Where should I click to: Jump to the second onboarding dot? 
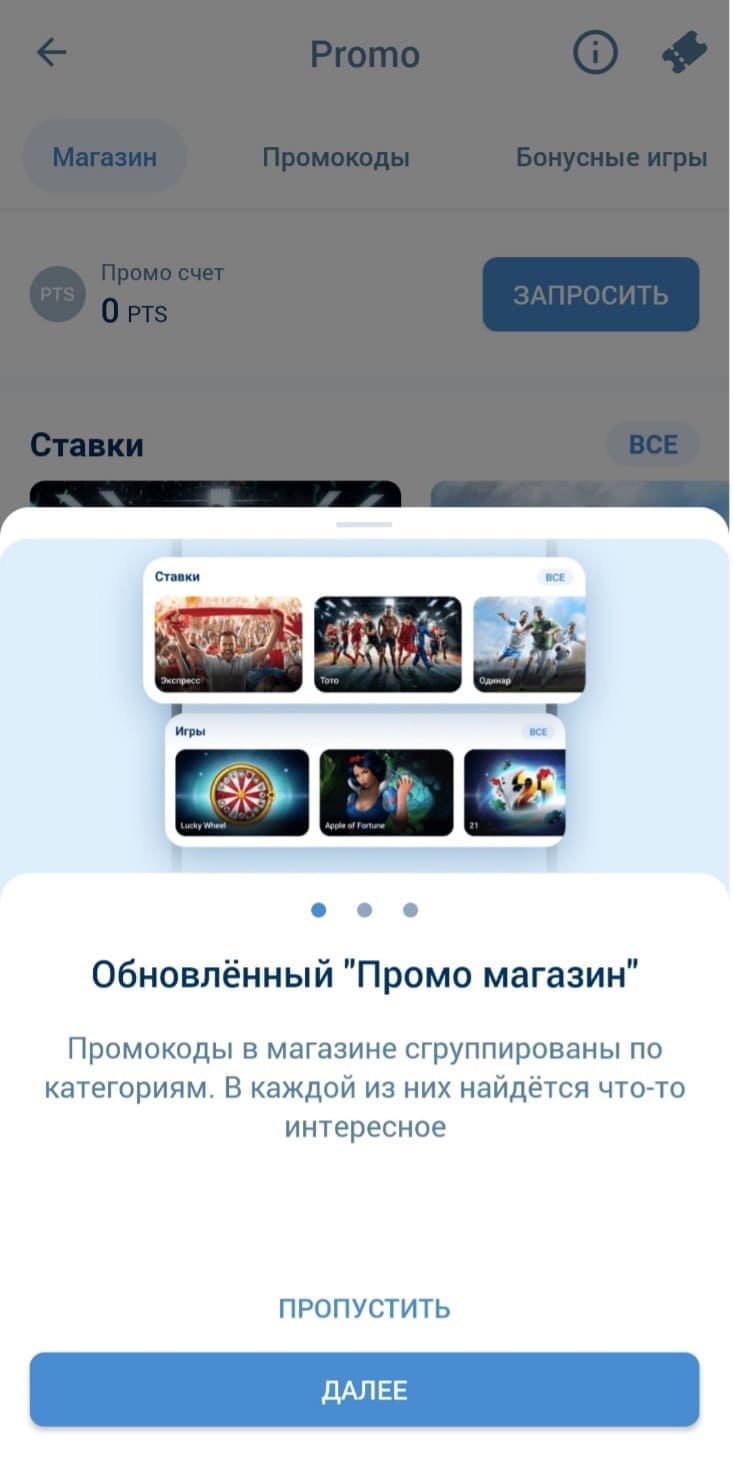(x=364, y=911)
